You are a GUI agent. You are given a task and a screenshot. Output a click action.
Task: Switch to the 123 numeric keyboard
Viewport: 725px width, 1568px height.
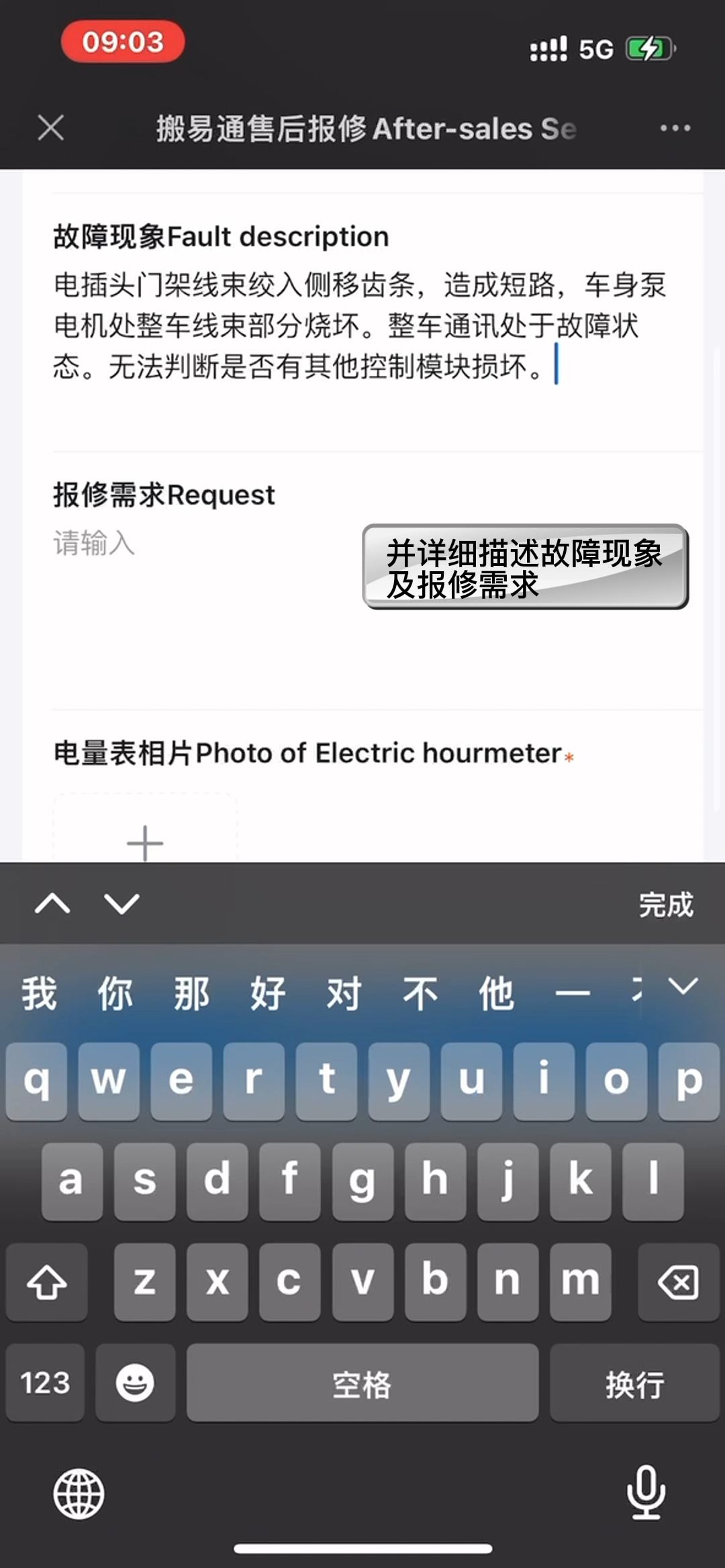(x=46, y=1383)
